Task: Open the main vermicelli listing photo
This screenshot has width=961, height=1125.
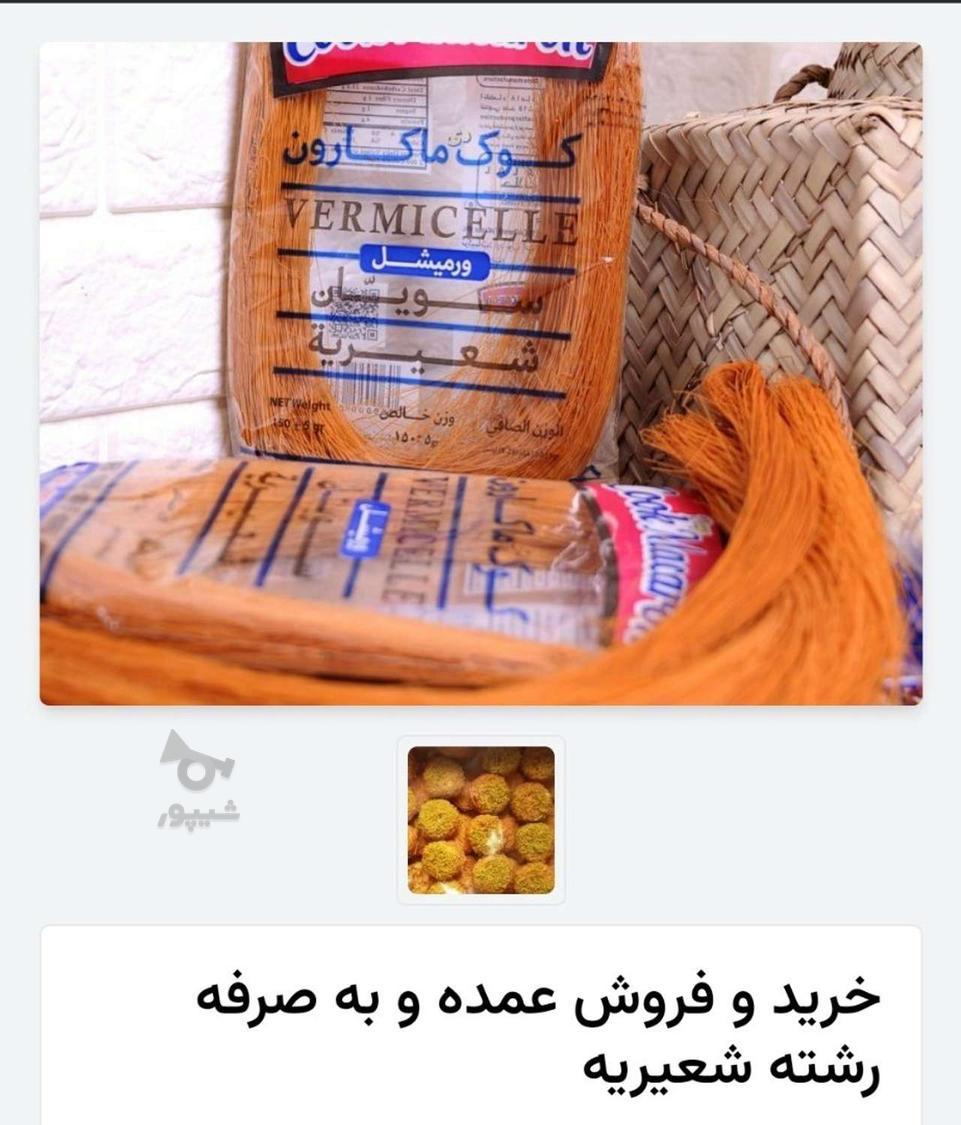Action: pos(480,373)
